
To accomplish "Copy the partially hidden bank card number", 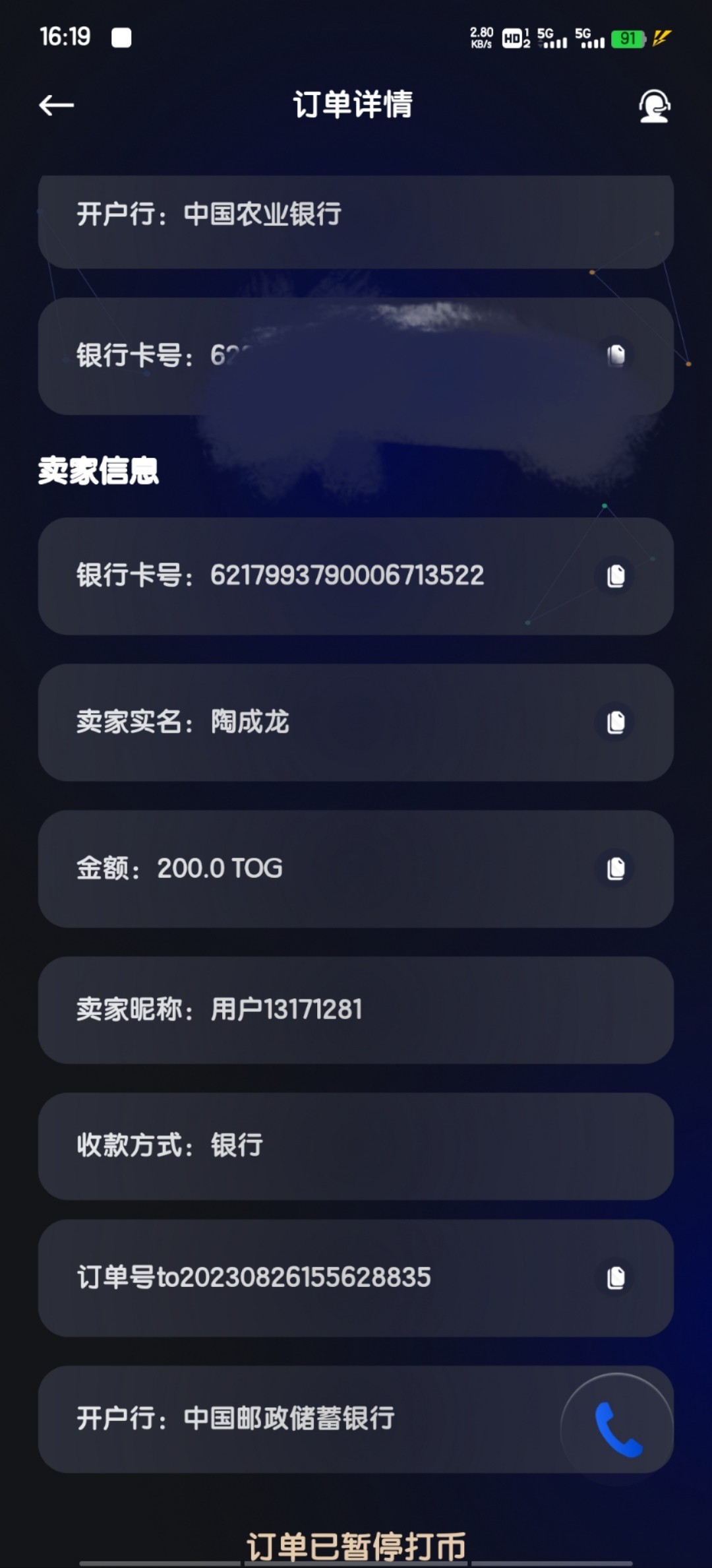I will 616,356.
